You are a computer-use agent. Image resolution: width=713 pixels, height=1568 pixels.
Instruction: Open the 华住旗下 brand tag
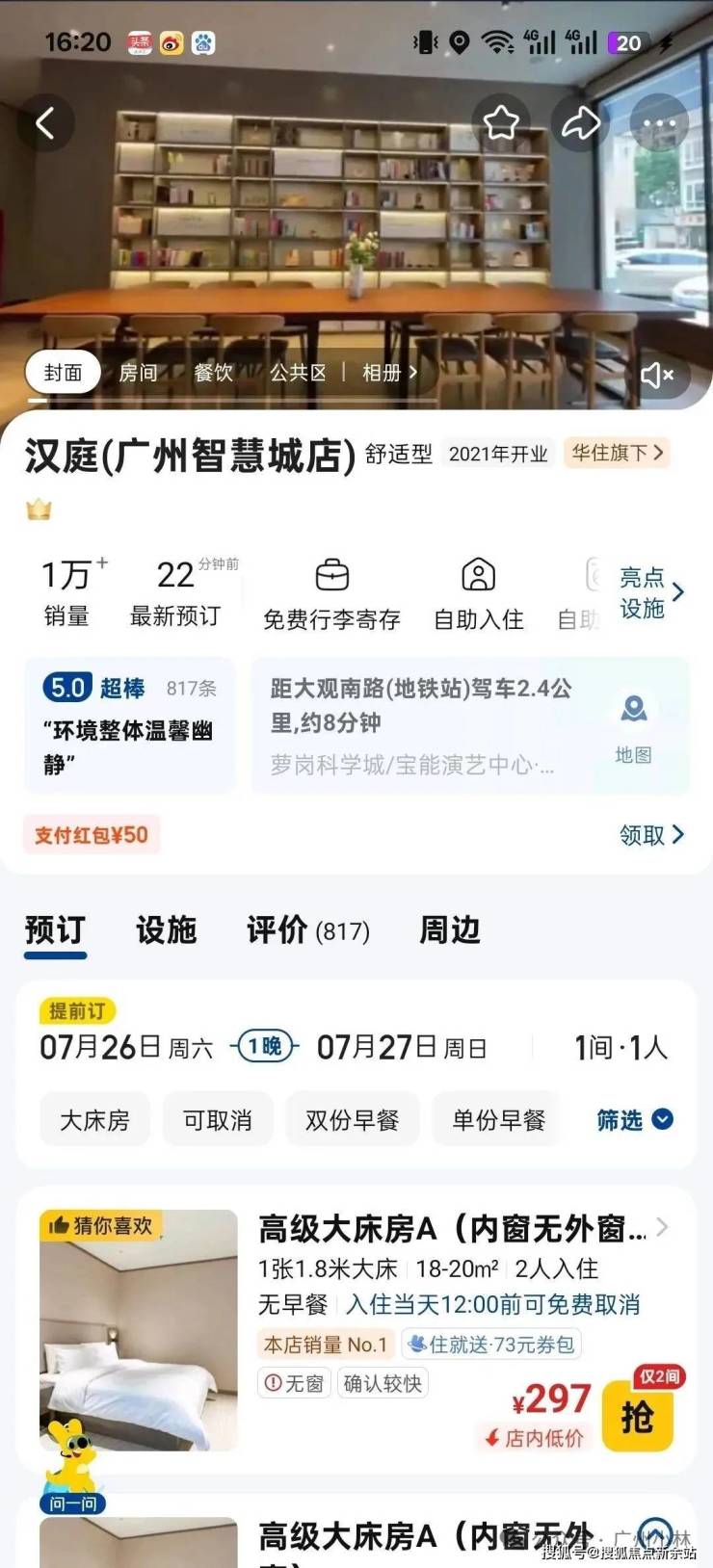pyautogui.click(x=617, y=453)
